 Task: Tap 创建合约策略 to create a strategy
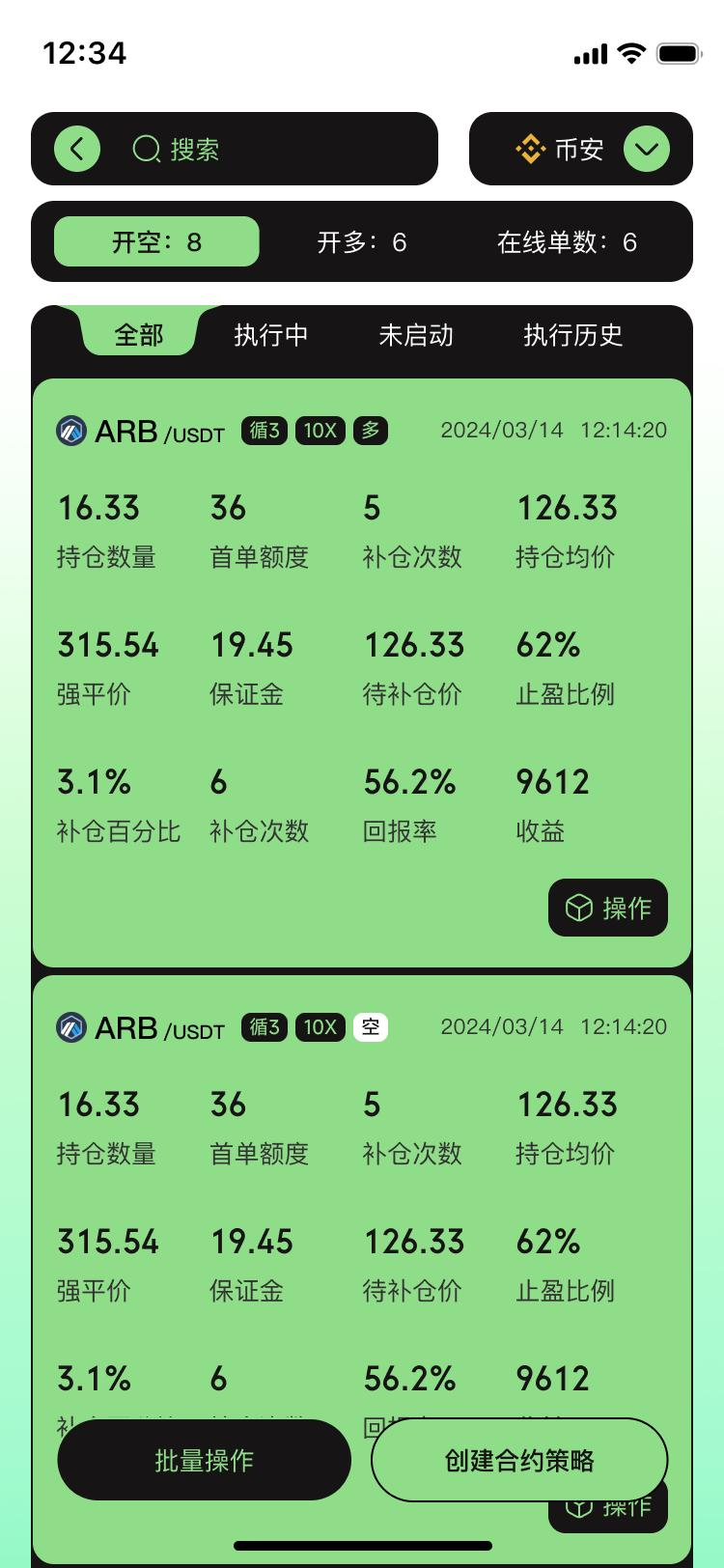(x=519, y=1460)
